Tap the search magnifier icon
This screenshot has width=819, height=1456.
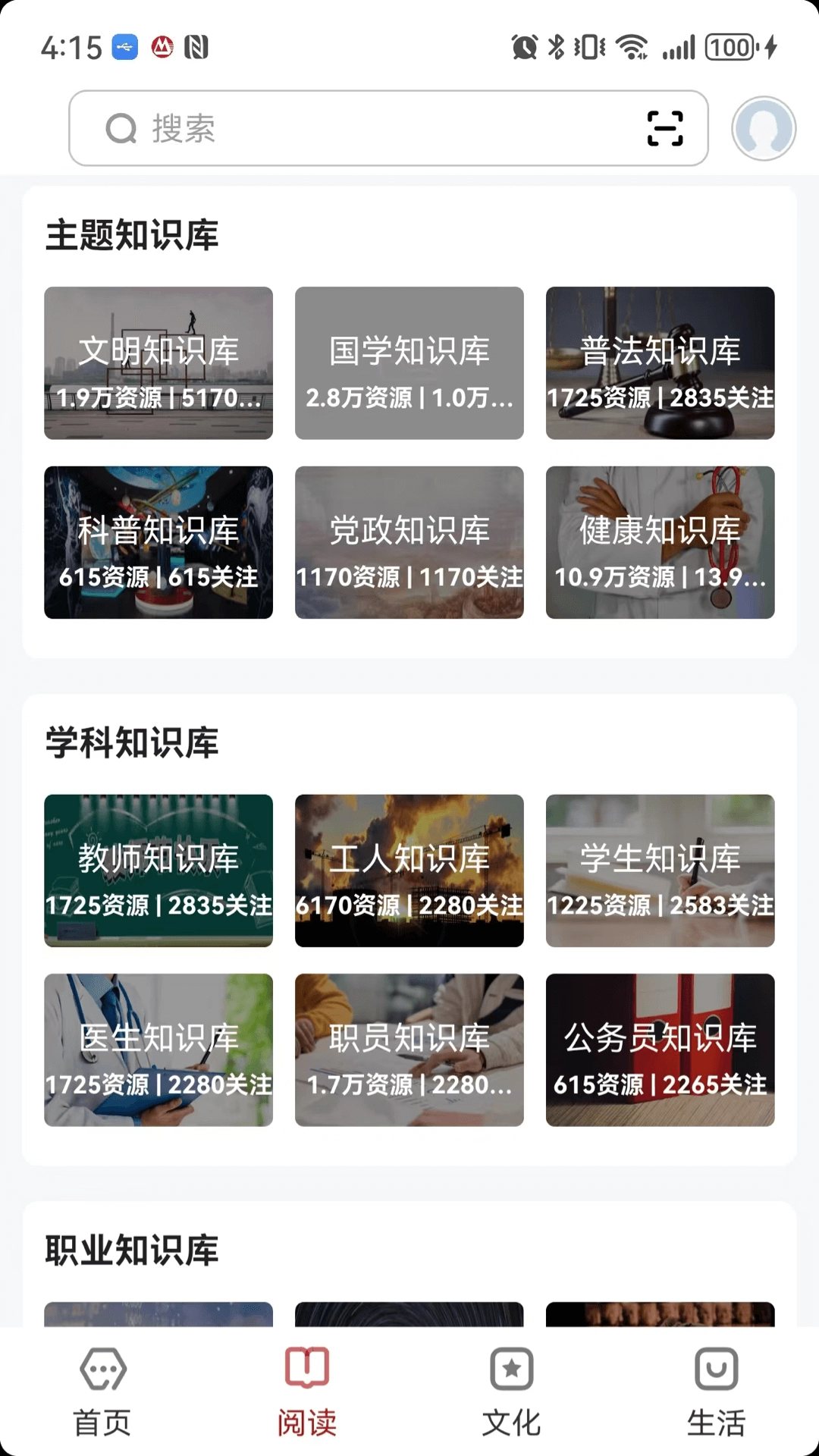(121, 129)
